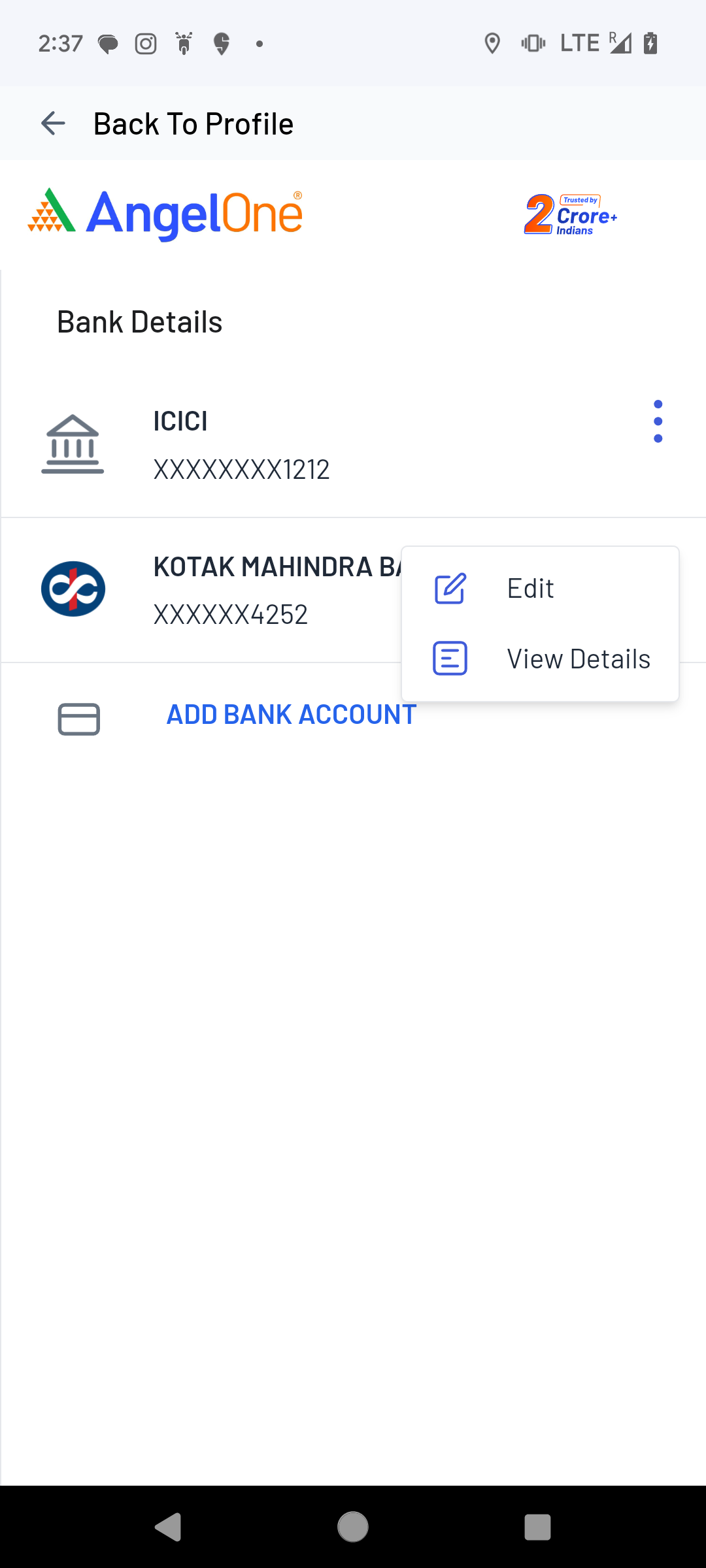Image resolution: width=706 pixels, height=1568 pixels.
Task: Open three-dot menu for ICICI account
Action: click(x=658, y=421)
